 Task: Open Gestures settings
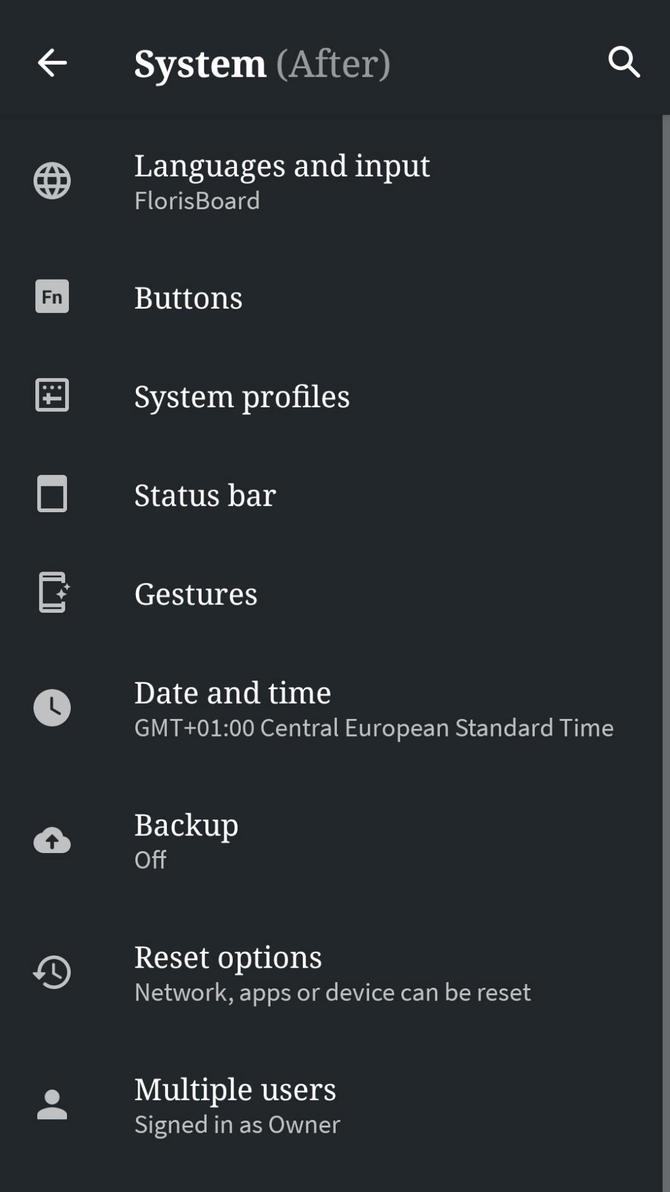coord(196,594)
